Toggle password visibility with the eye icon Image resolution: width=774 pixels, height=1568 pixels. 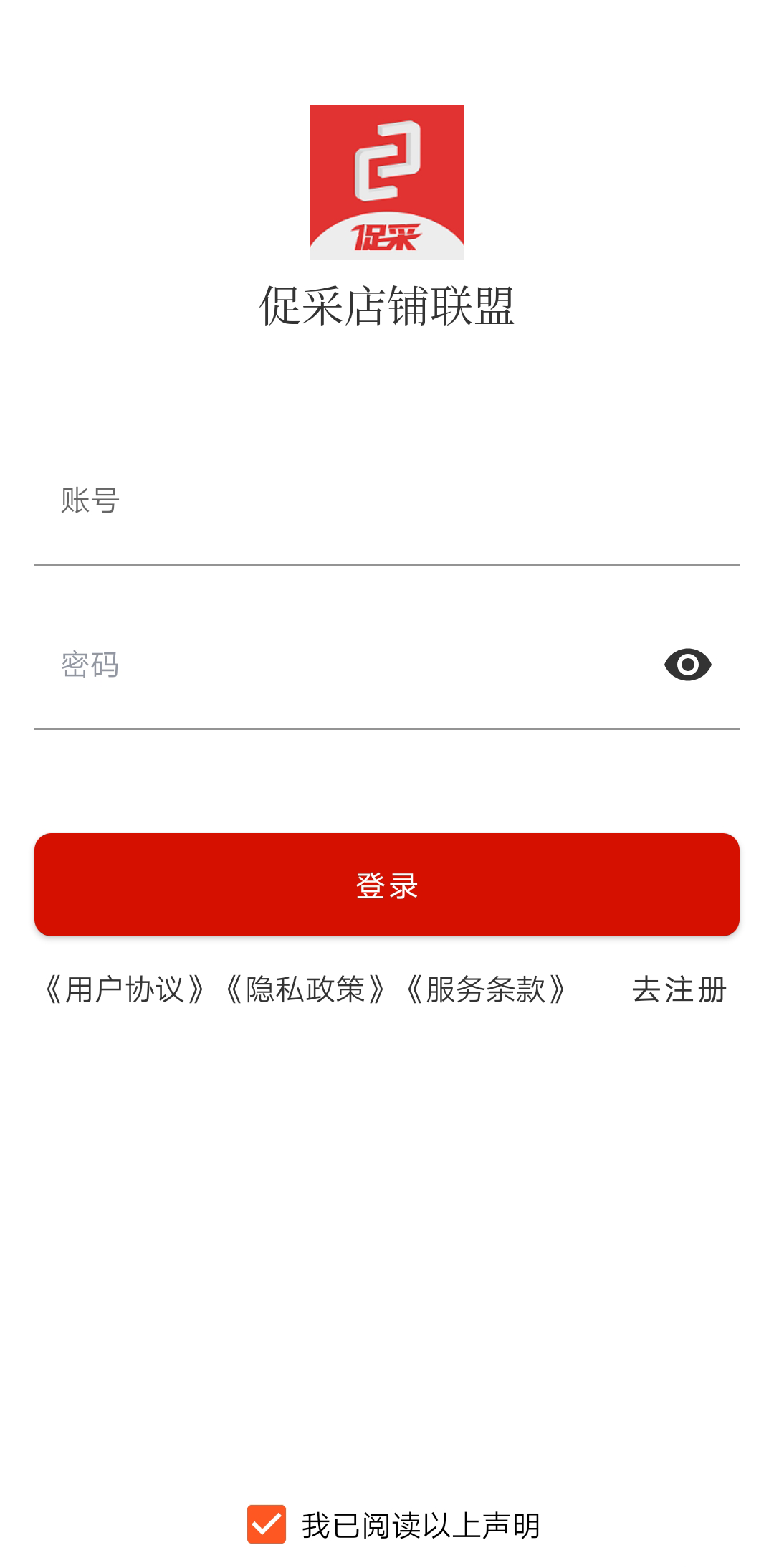(687, 665)
